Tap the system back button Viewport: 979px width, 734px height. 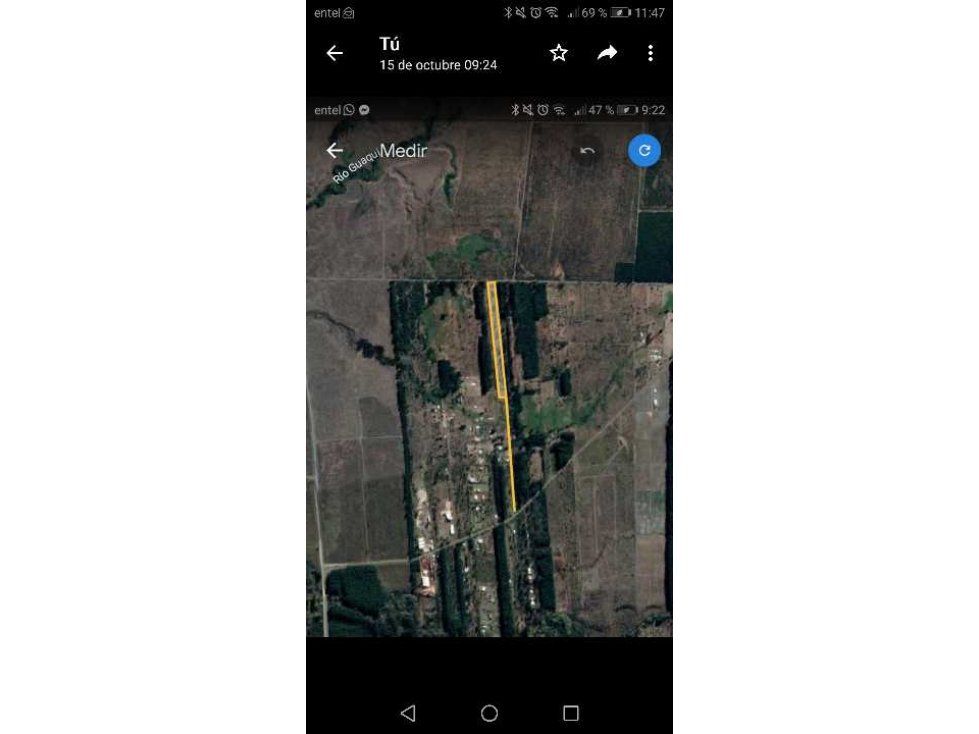click(408, 713)
